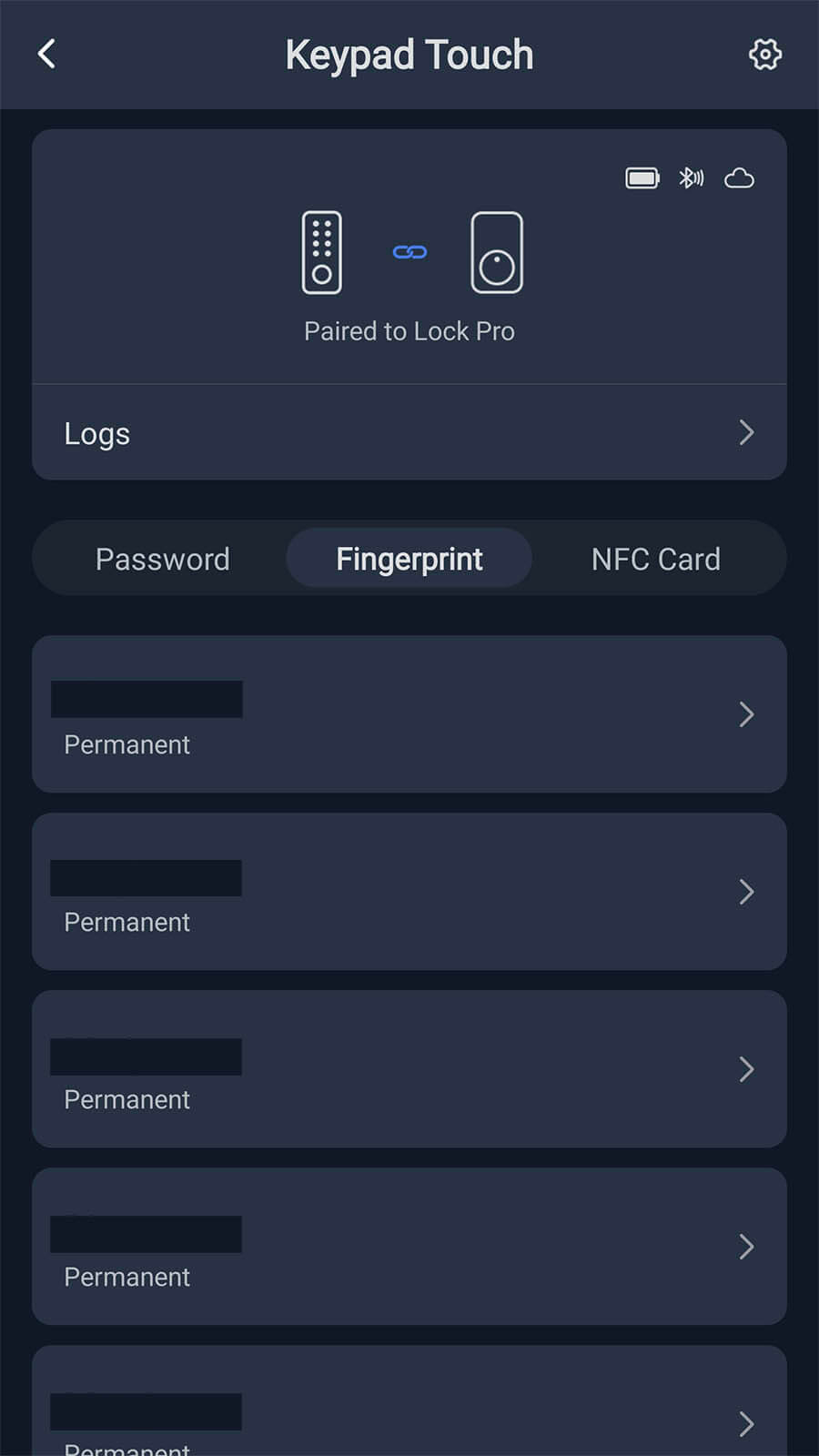Switch to the NFC Card tab

pyautogui.click(x=656, y=558)
